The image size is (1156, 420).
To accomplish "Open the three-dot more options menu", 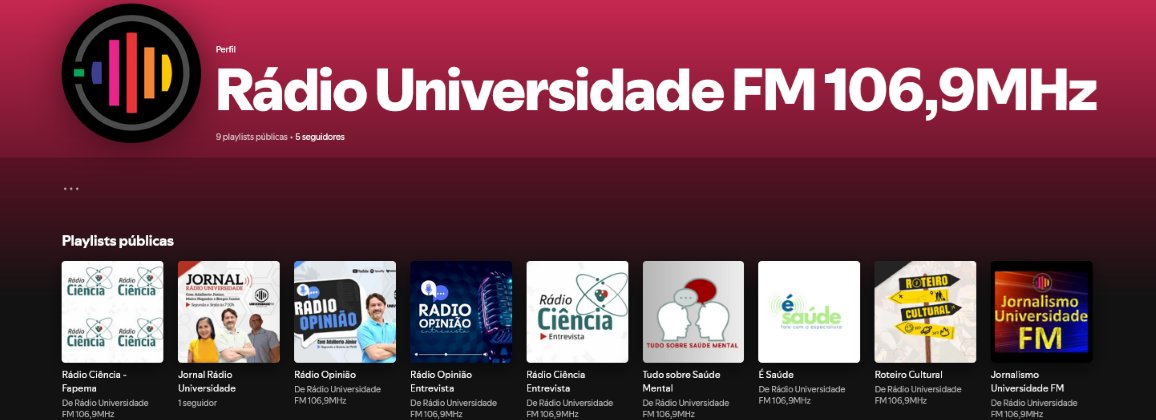I will coord(71,188).
